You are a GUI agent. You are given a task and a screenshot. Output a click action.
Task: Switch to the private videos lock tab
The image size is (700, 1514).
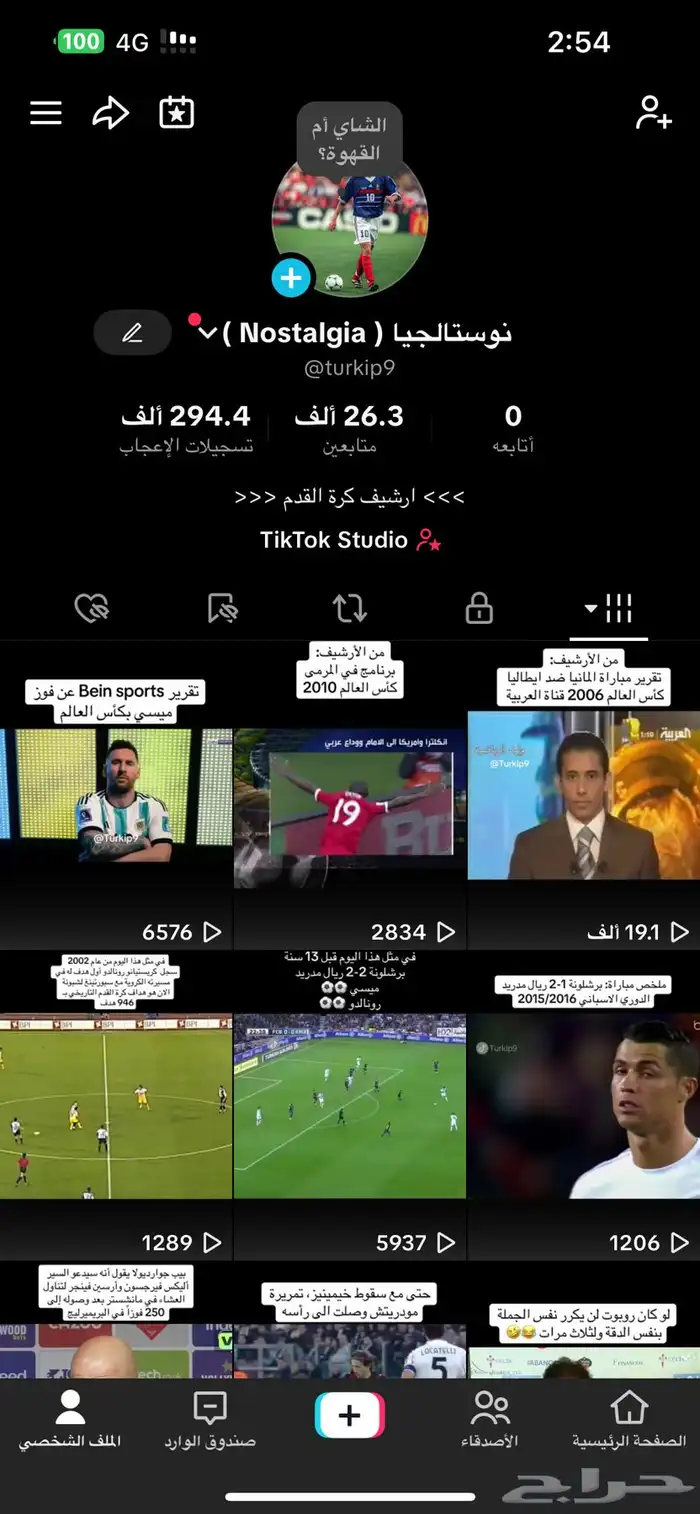[x=480, y=607]
